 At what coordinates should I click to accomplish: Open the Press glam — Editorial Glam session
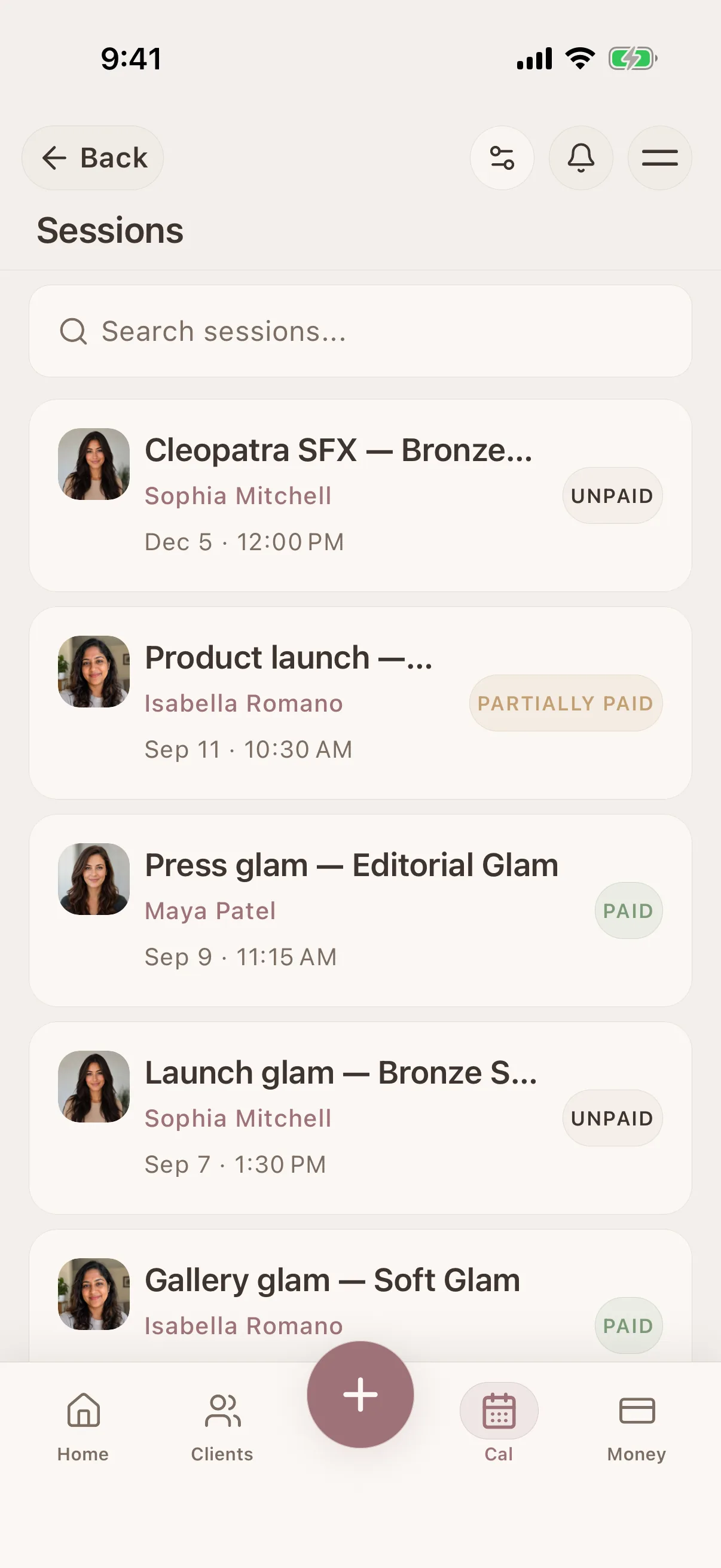[x=360, y=911]
